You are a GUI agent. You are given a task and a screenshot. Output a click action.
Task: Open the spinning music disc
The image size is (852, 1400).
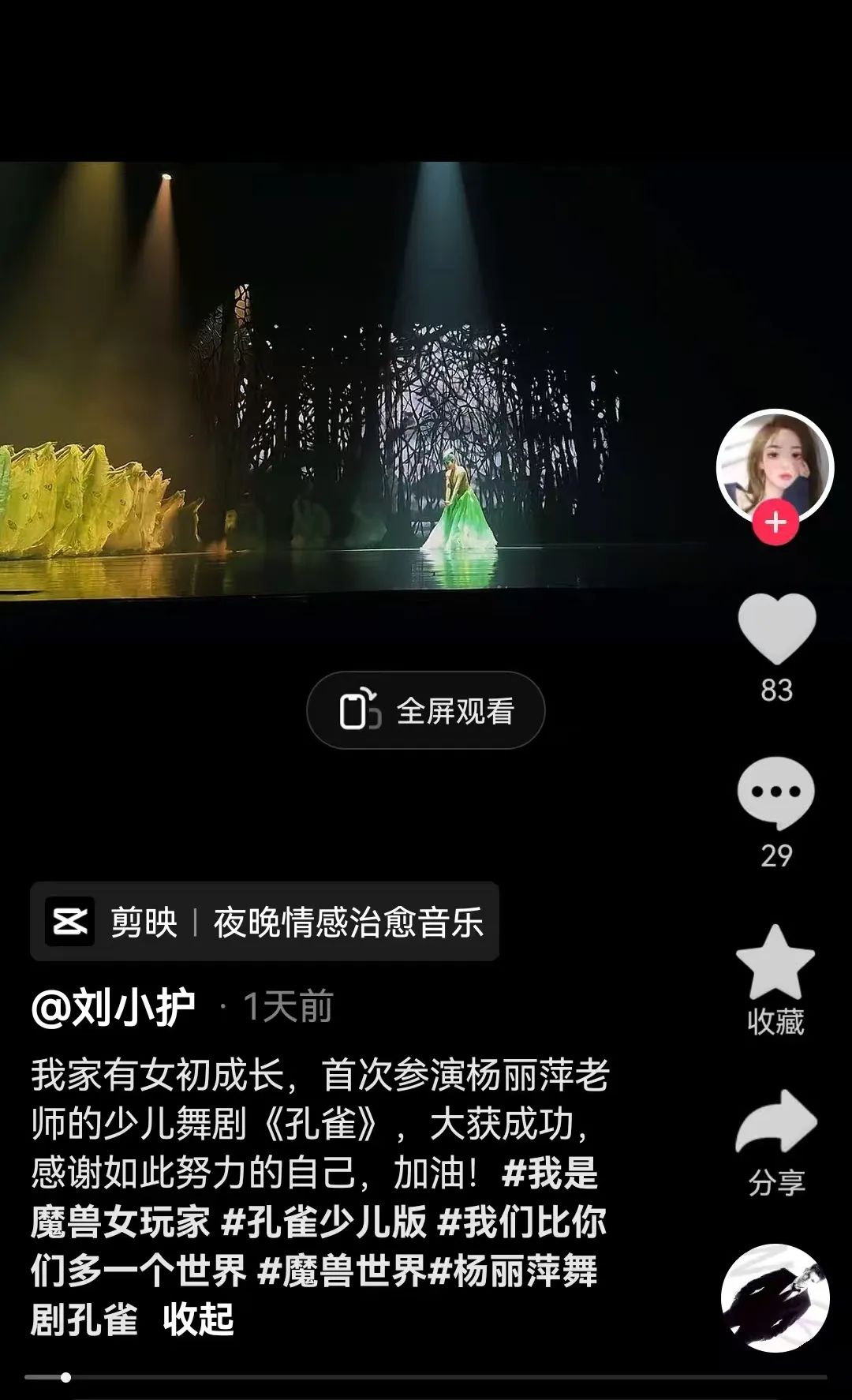tap(775, 1298)
